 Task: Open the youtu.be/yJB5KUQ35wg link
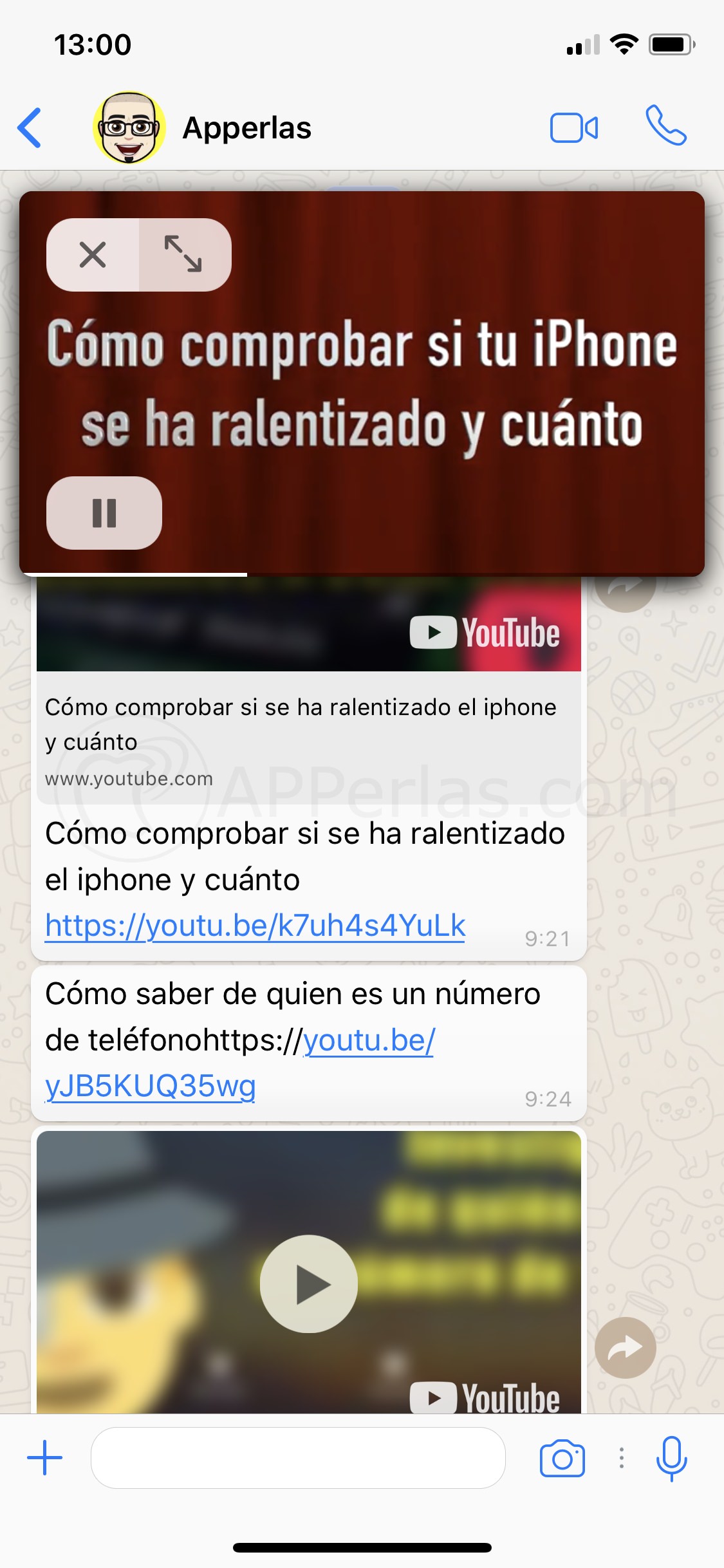tap(239, 1063)
